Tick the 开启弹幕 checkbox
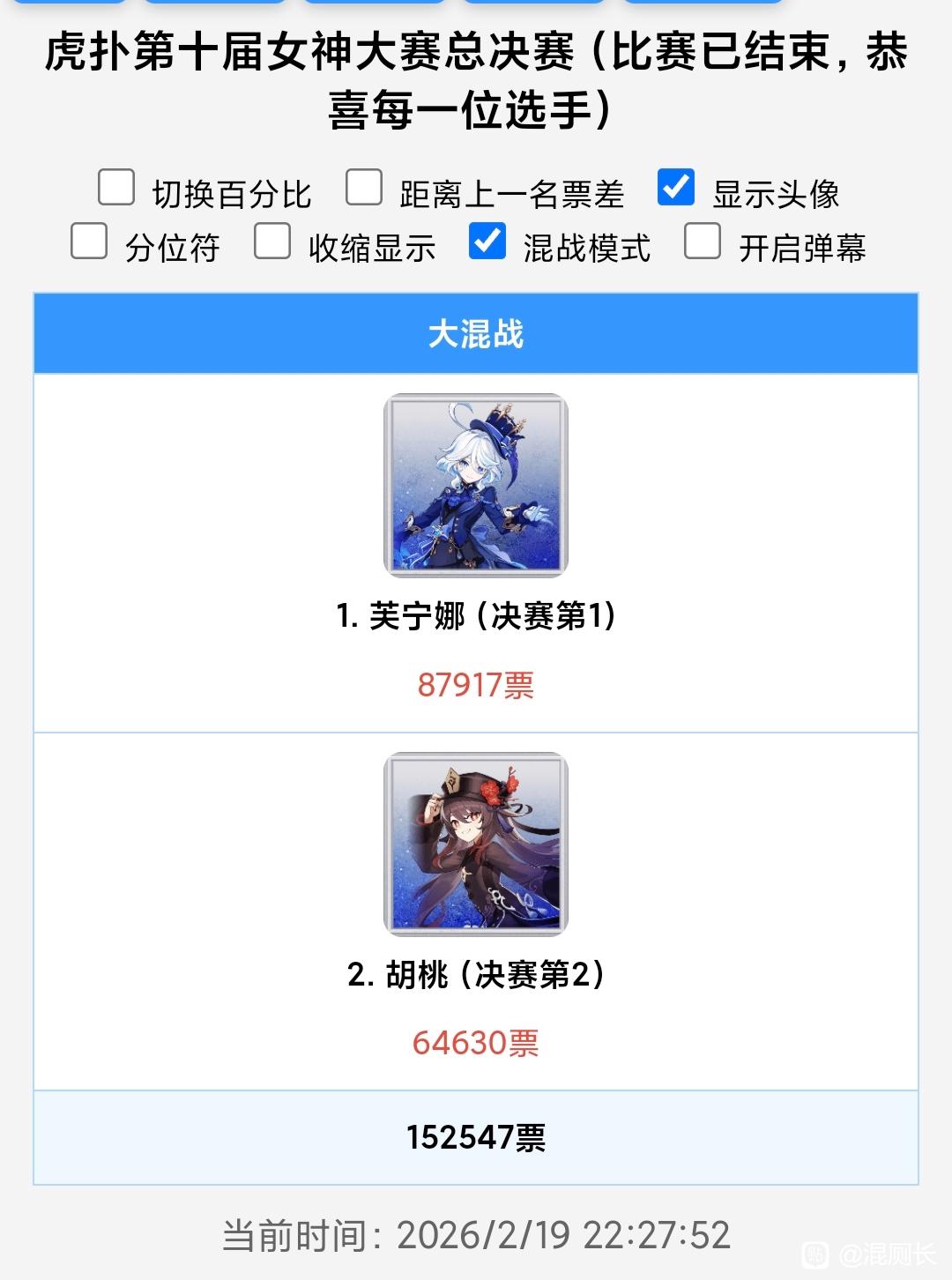952x1280 pixels. 702,242
